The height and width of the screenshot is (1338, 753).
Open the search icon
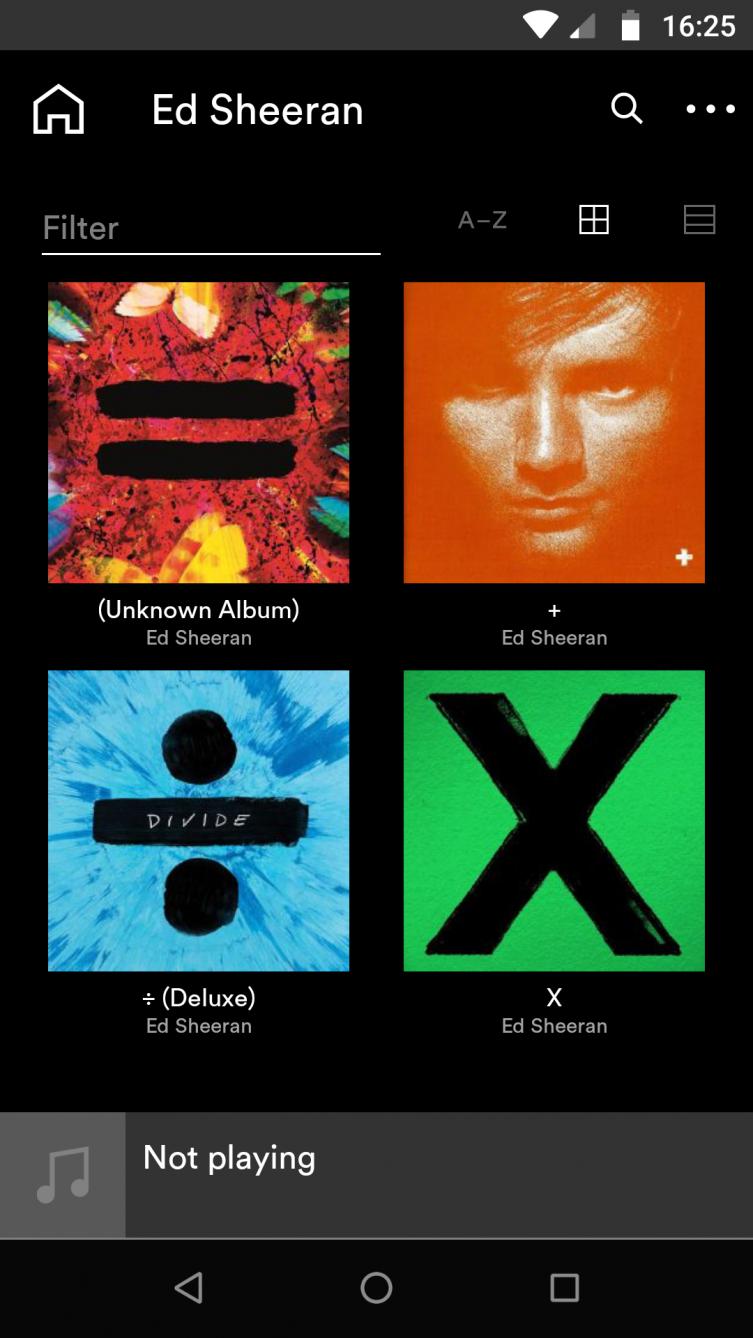click(627, 108)
